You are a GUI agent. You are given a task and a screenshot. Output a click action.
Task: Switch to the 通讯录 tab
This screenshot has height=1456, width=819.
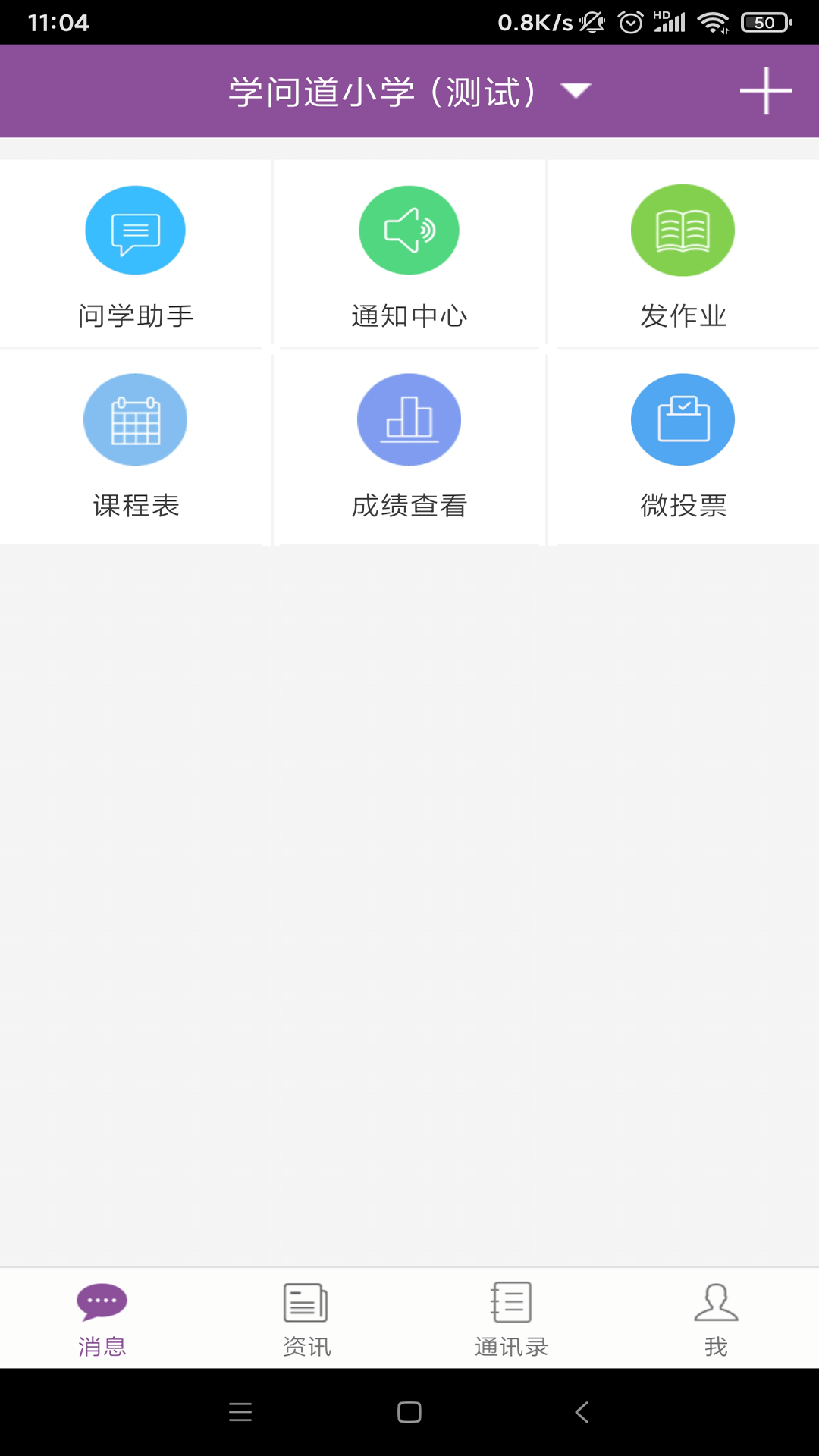coord(510,1318)
